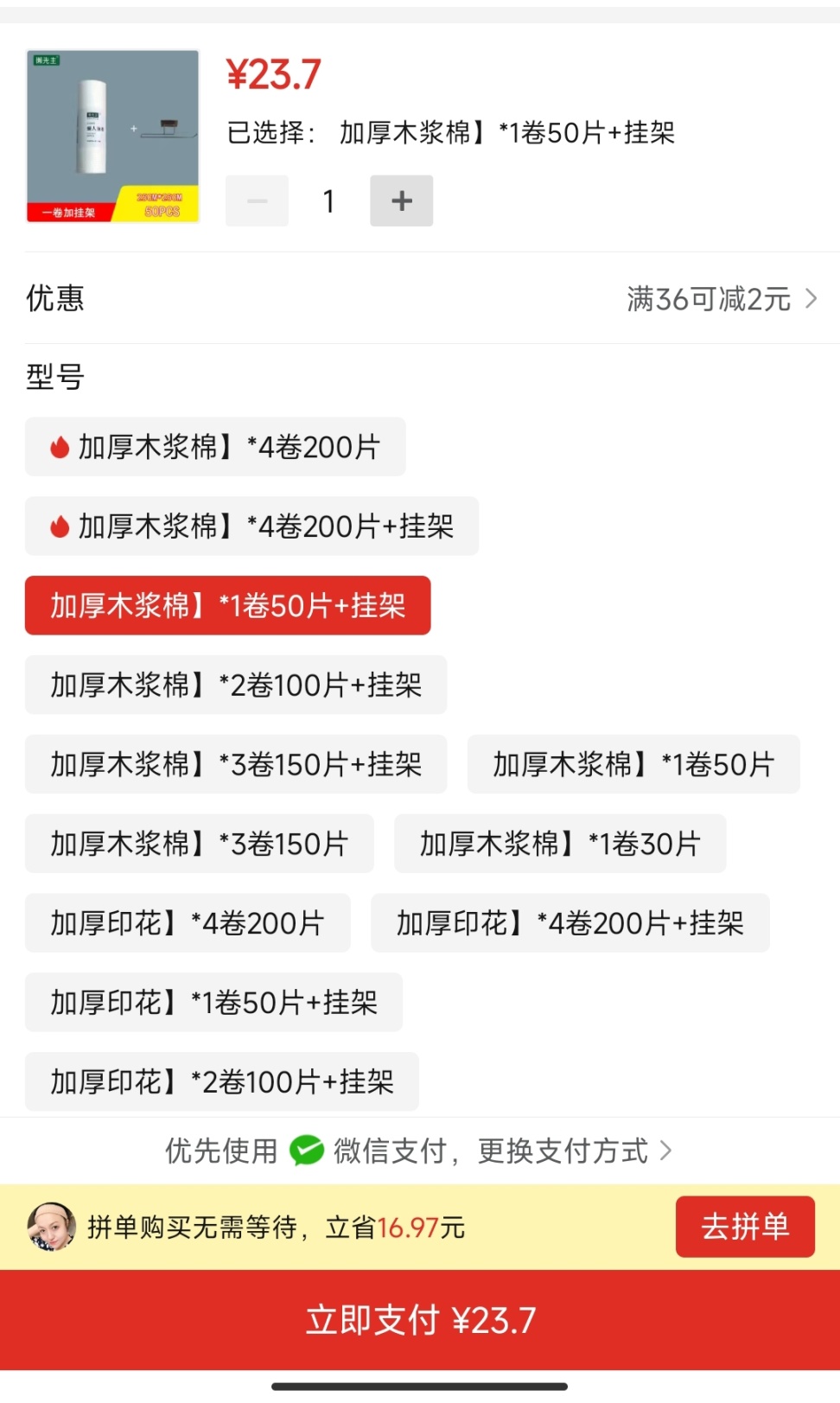Image resolution: width=840 pixels, height=1403 pixels.
Task: Change payment method via 更换支付方式
Action: [572, 1151]
